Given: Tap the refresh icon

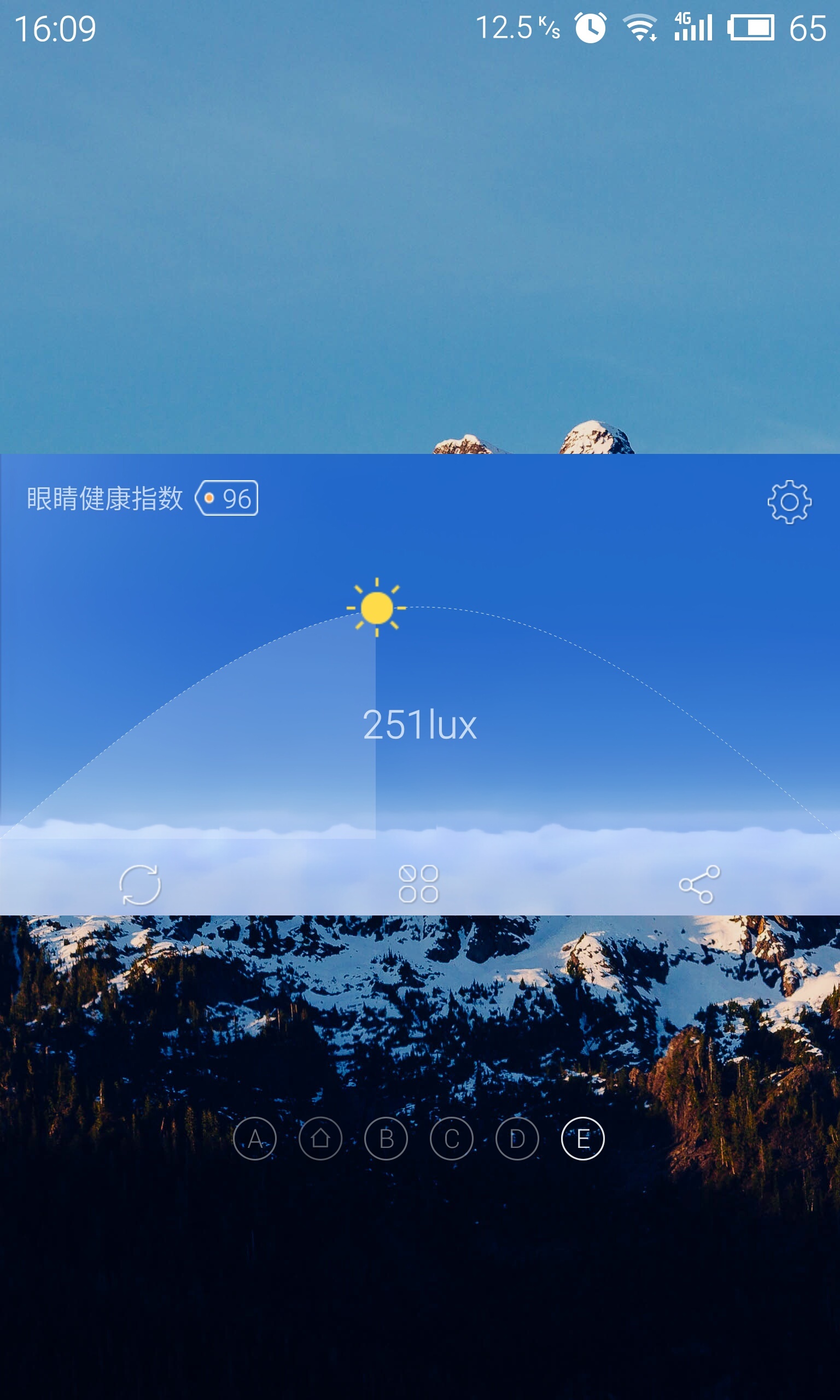Looking at the screenshot, I should [x=140, y=884].
